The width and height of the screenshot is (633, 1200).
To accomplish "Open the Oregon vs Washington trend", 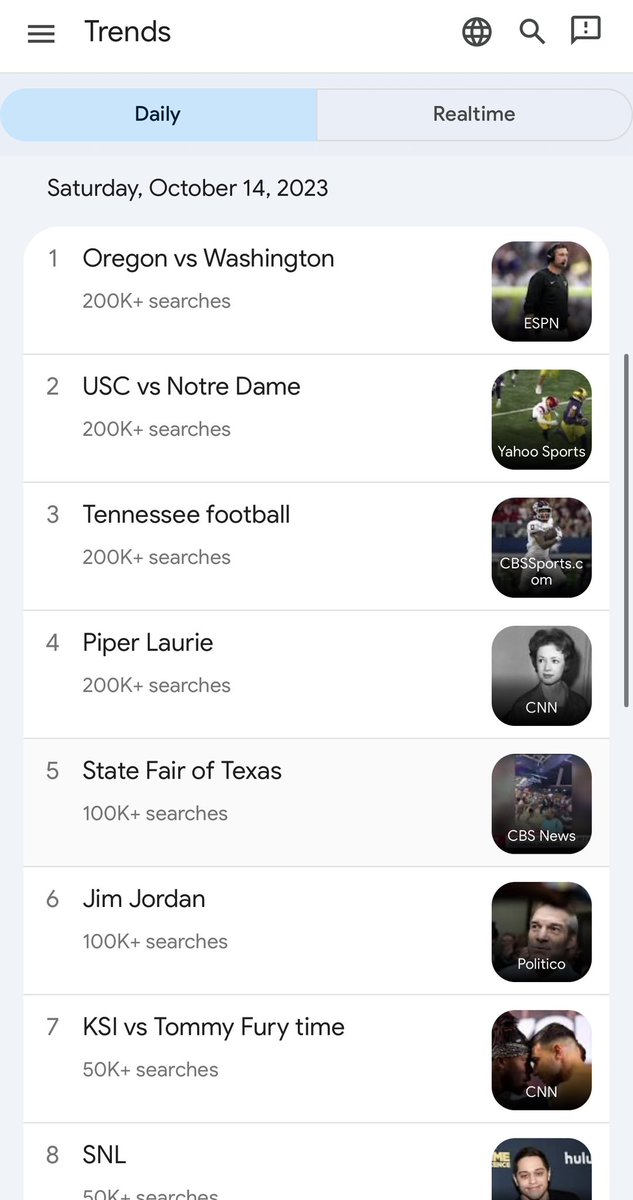I will point(208,259).
